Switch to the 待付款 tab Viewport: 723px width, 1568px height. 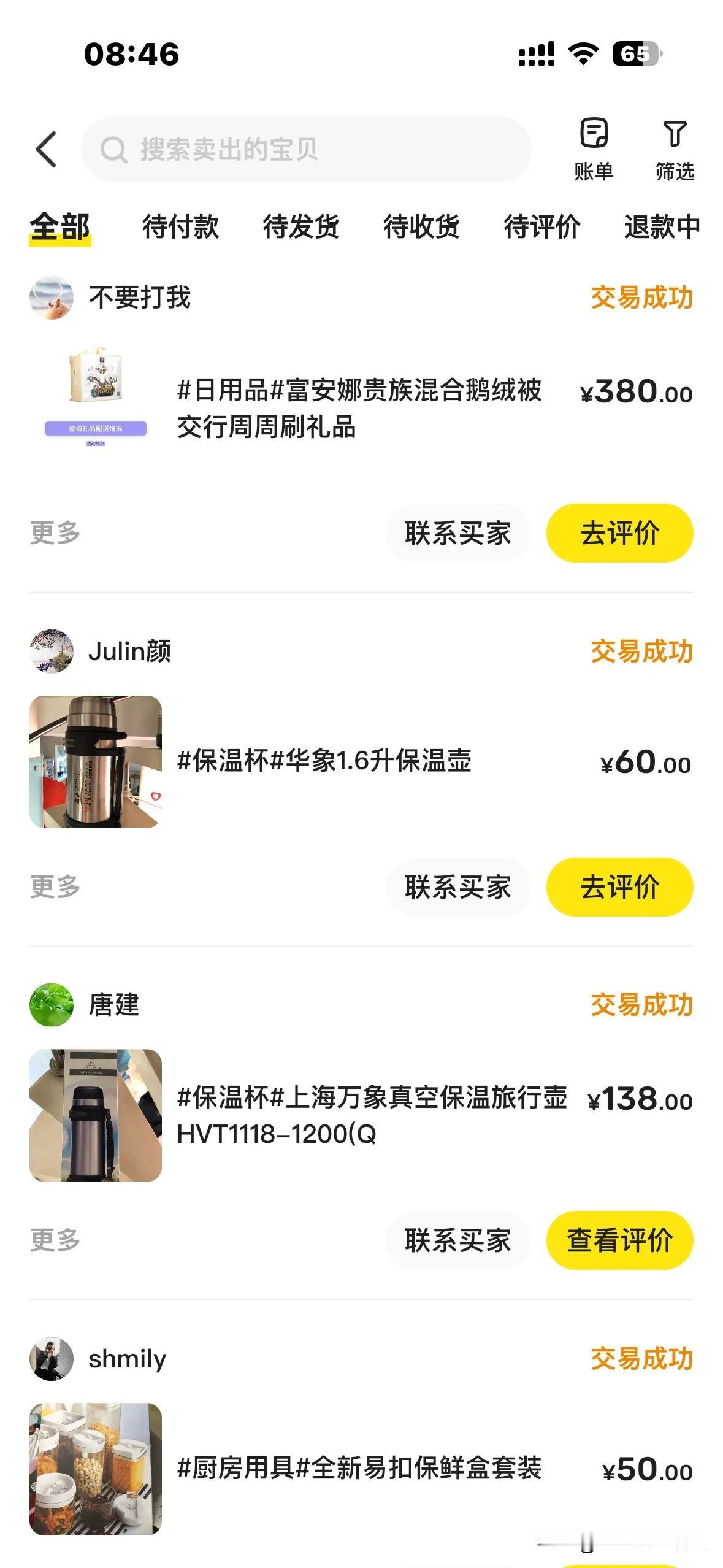(x=180, y=226)
